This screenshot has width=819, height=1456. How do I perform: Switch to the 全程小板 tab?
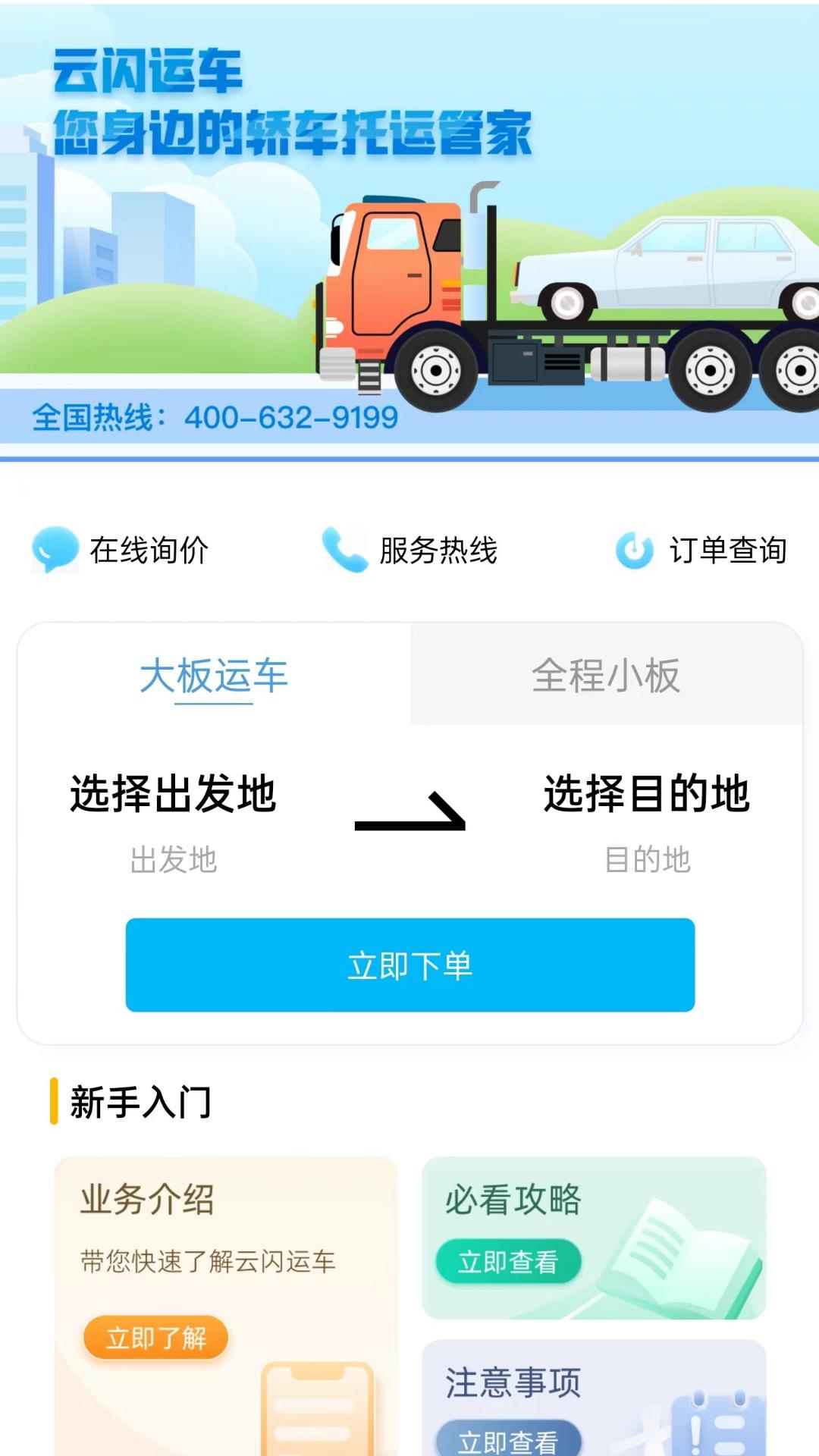coord(606,675)
